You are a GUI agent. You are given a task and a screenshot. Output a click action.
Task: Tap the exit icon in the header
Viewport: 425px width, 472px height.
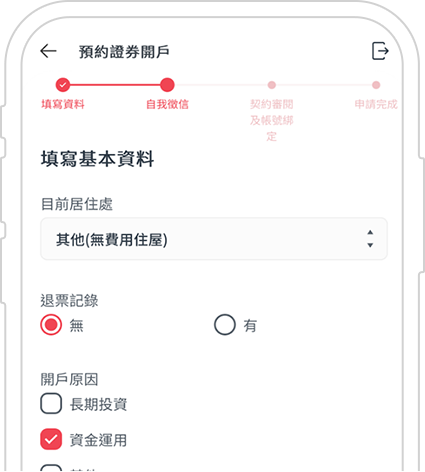coord(380,51)
